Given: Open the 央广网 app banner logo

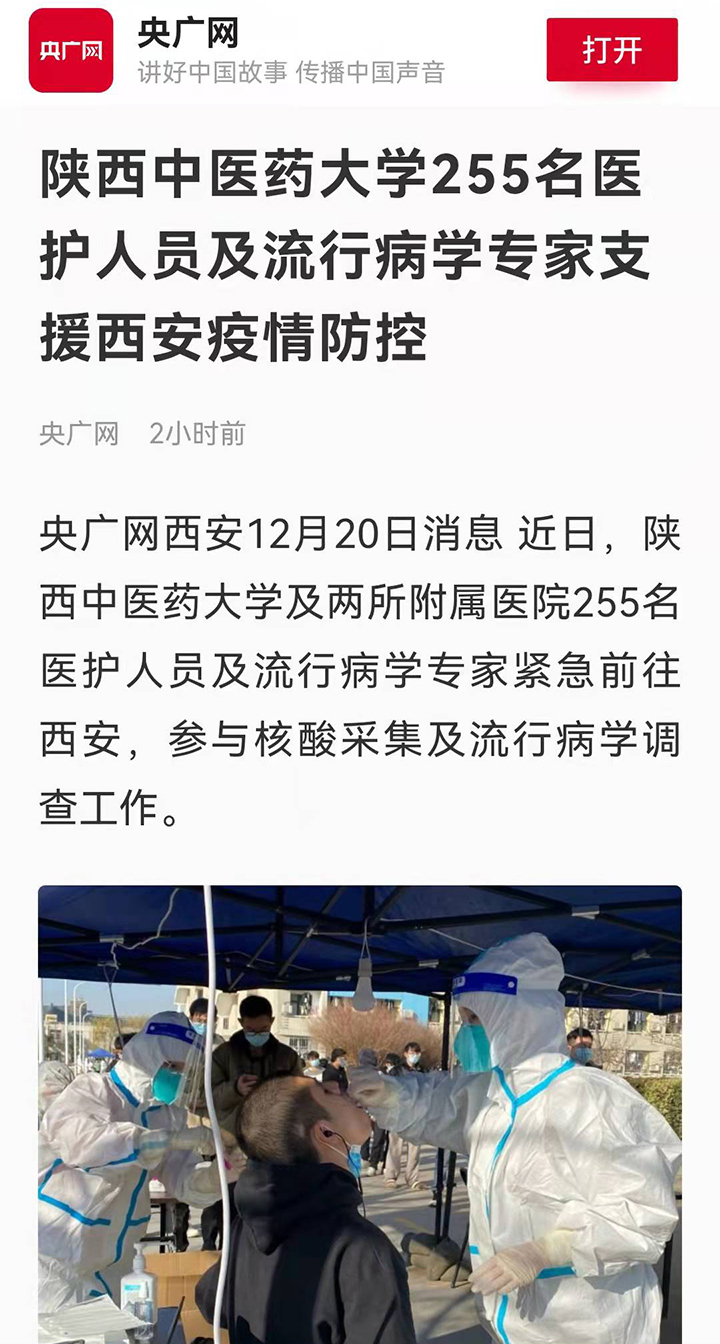Looking at the screenshot, I should click(71, 50).
